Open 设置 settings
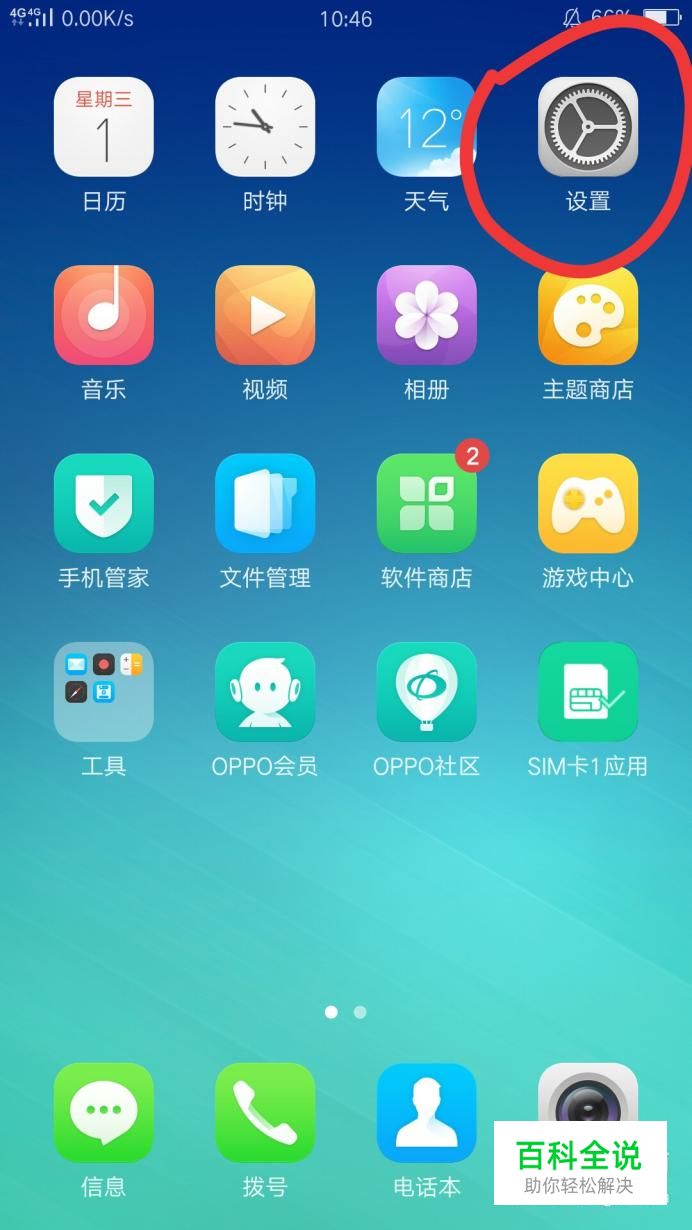 point(587,127)
